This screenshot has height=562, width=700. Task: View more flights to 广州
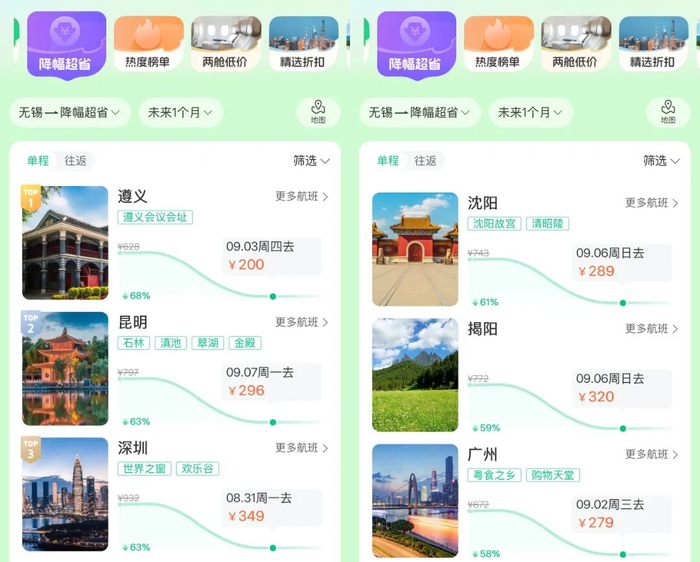652,454
